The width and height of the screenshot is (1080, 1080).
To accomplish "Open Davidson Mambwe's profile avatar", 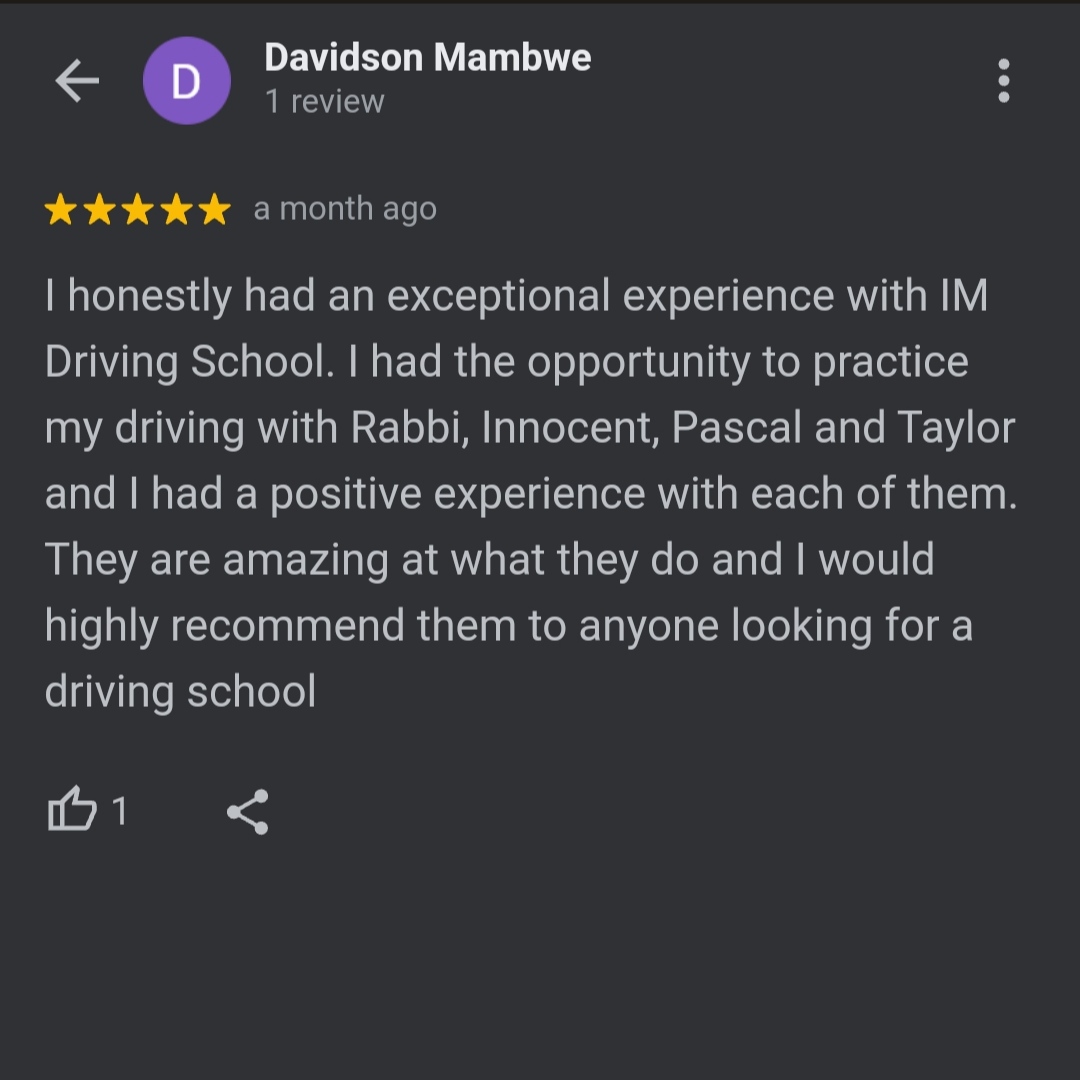I will 187,81.
